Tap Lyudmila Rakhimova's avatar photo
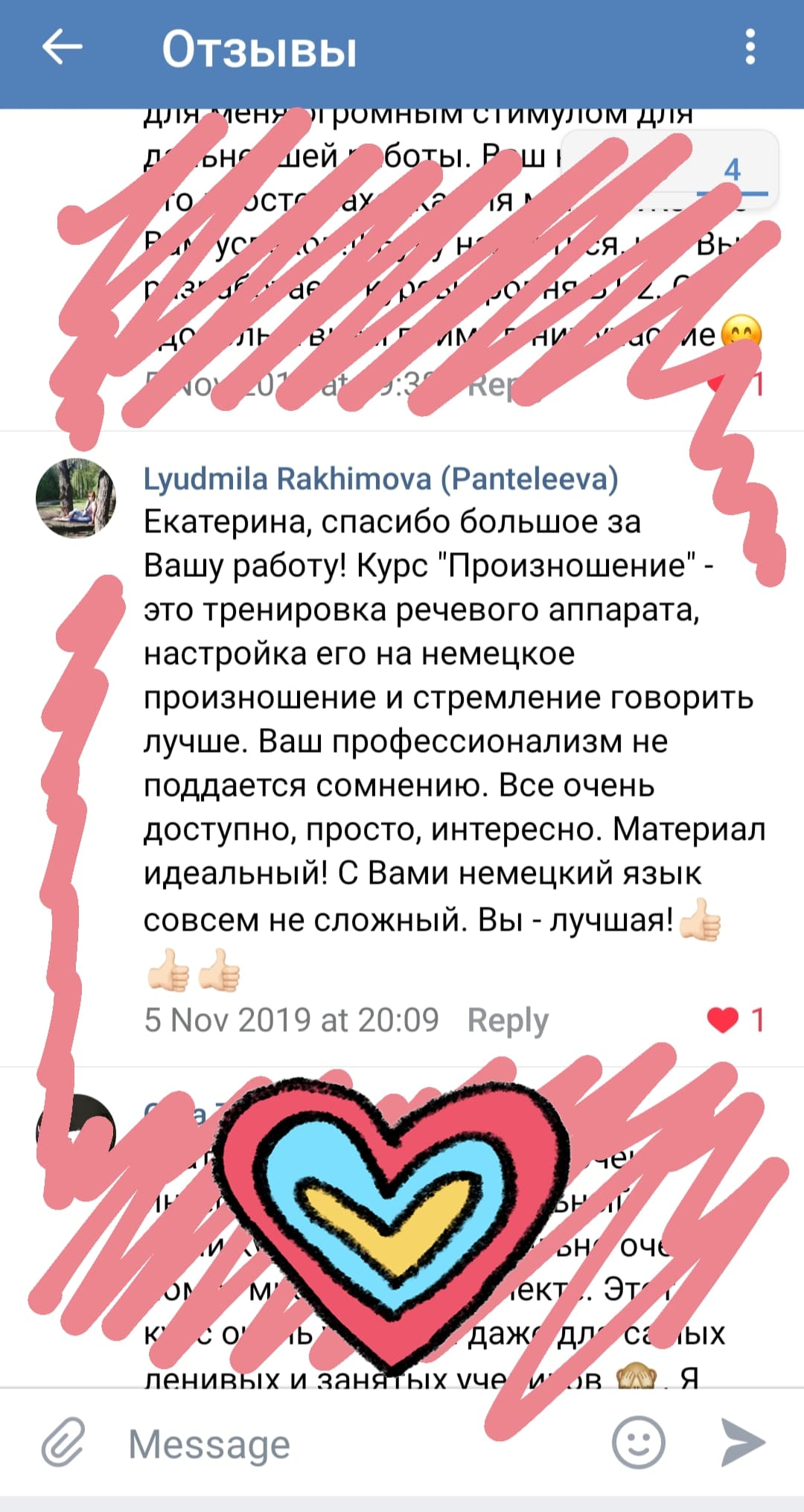Image resolution: width=804 pixels, height=1512 pixels. 76,498
